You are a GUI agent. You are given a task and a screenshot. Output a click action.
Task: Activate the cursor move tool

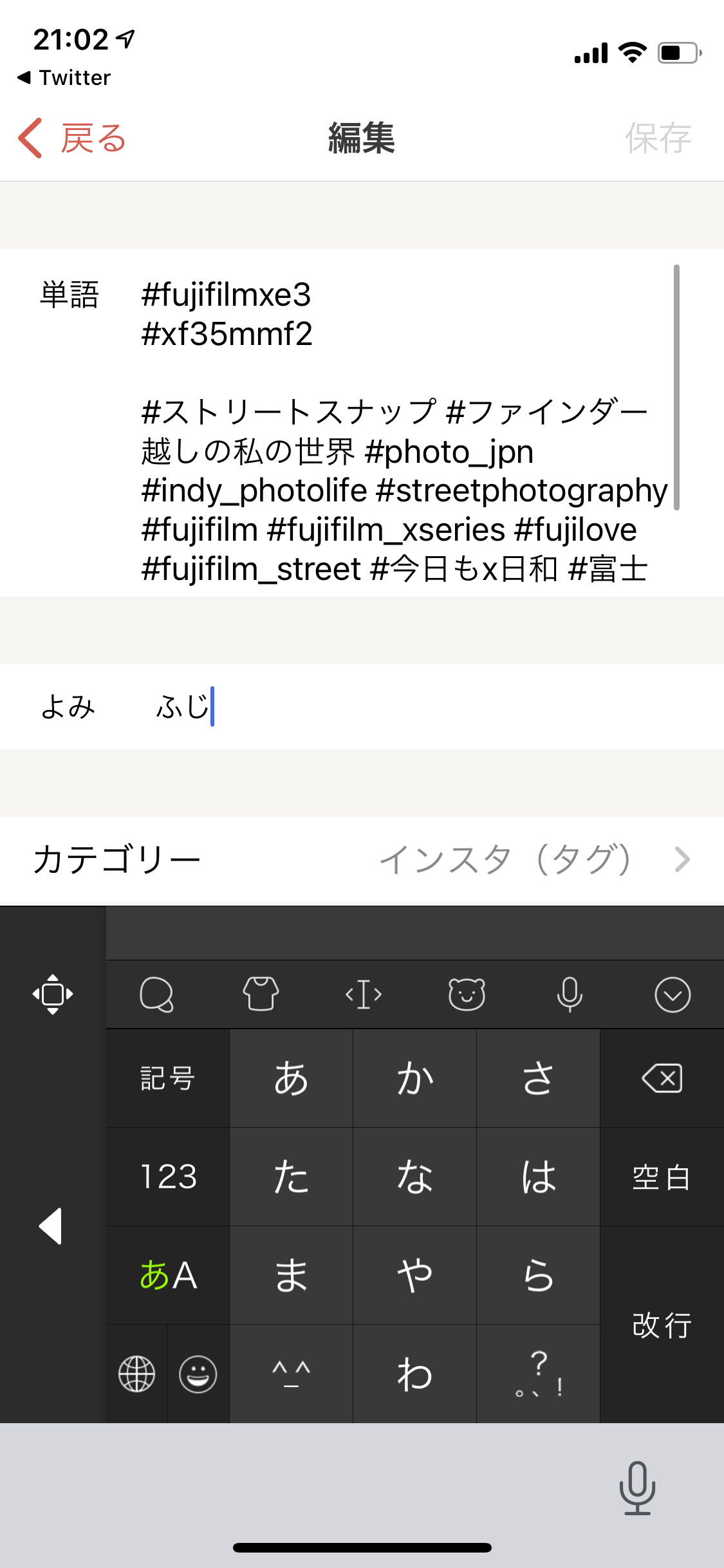364,994
